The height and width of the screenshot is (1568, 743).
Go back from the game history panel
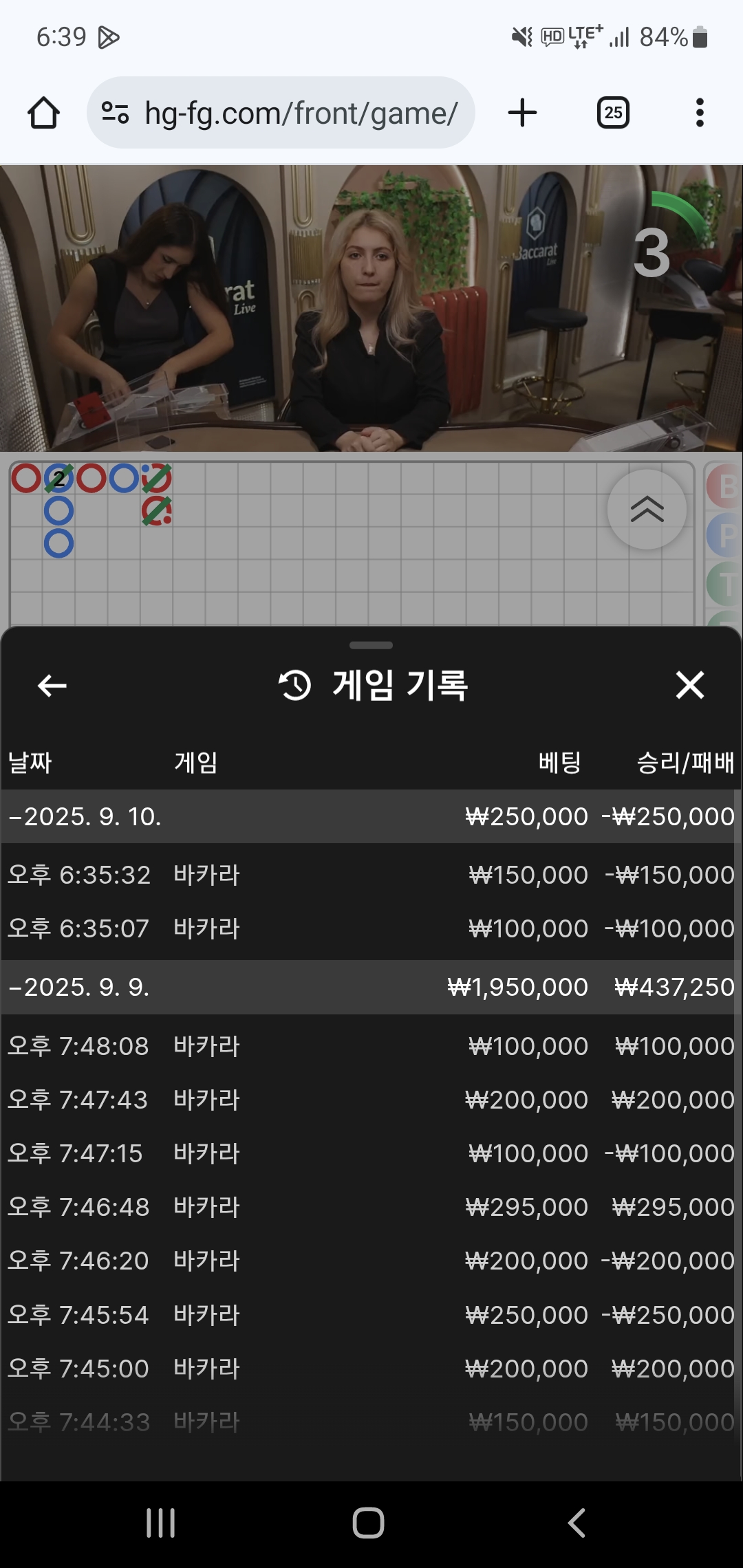click(52, 685)
